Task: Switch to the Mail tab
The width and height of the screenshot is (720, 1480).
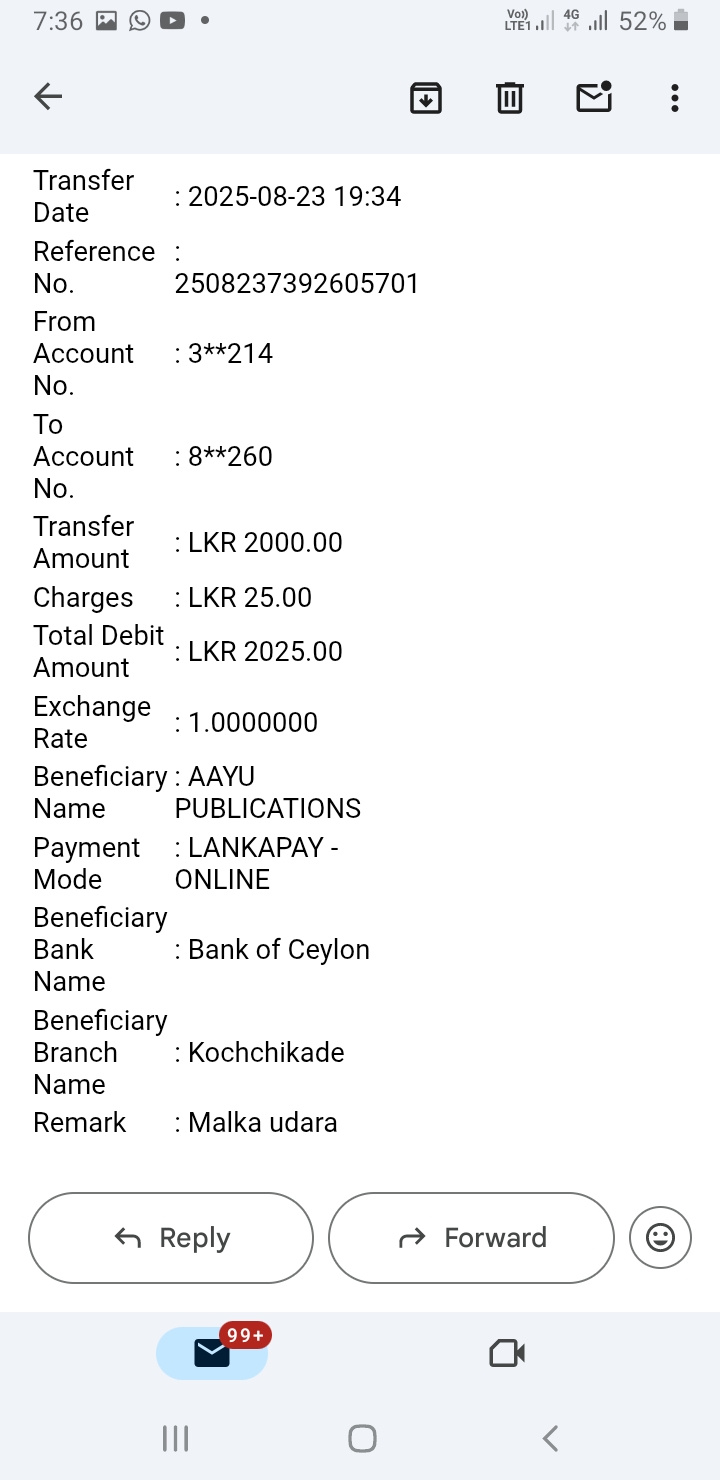Action: [x=212, y=1353]
